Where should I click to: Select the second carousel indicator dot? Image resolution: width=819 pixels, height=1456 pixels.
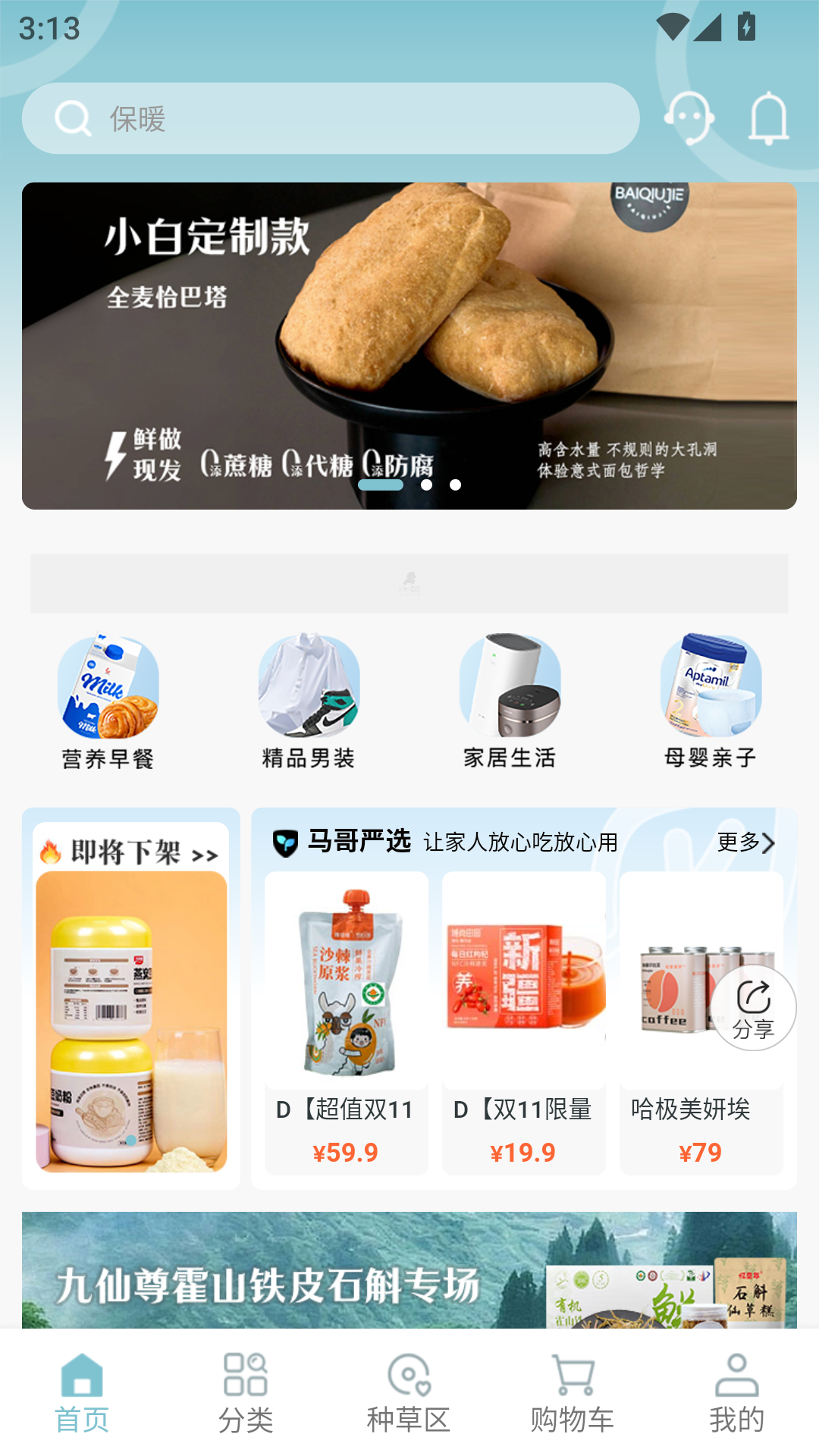pos(427,483)
